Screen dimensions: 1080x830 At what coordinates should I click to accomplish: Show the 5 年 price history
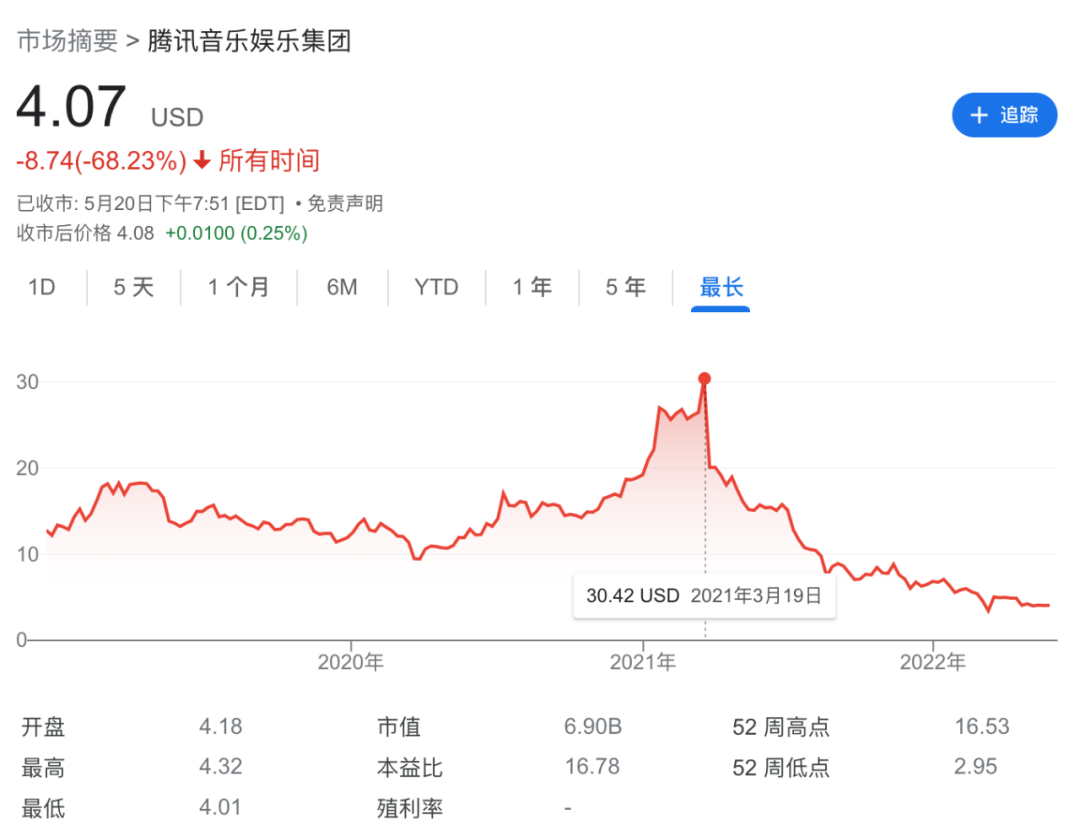coord(625,288)
